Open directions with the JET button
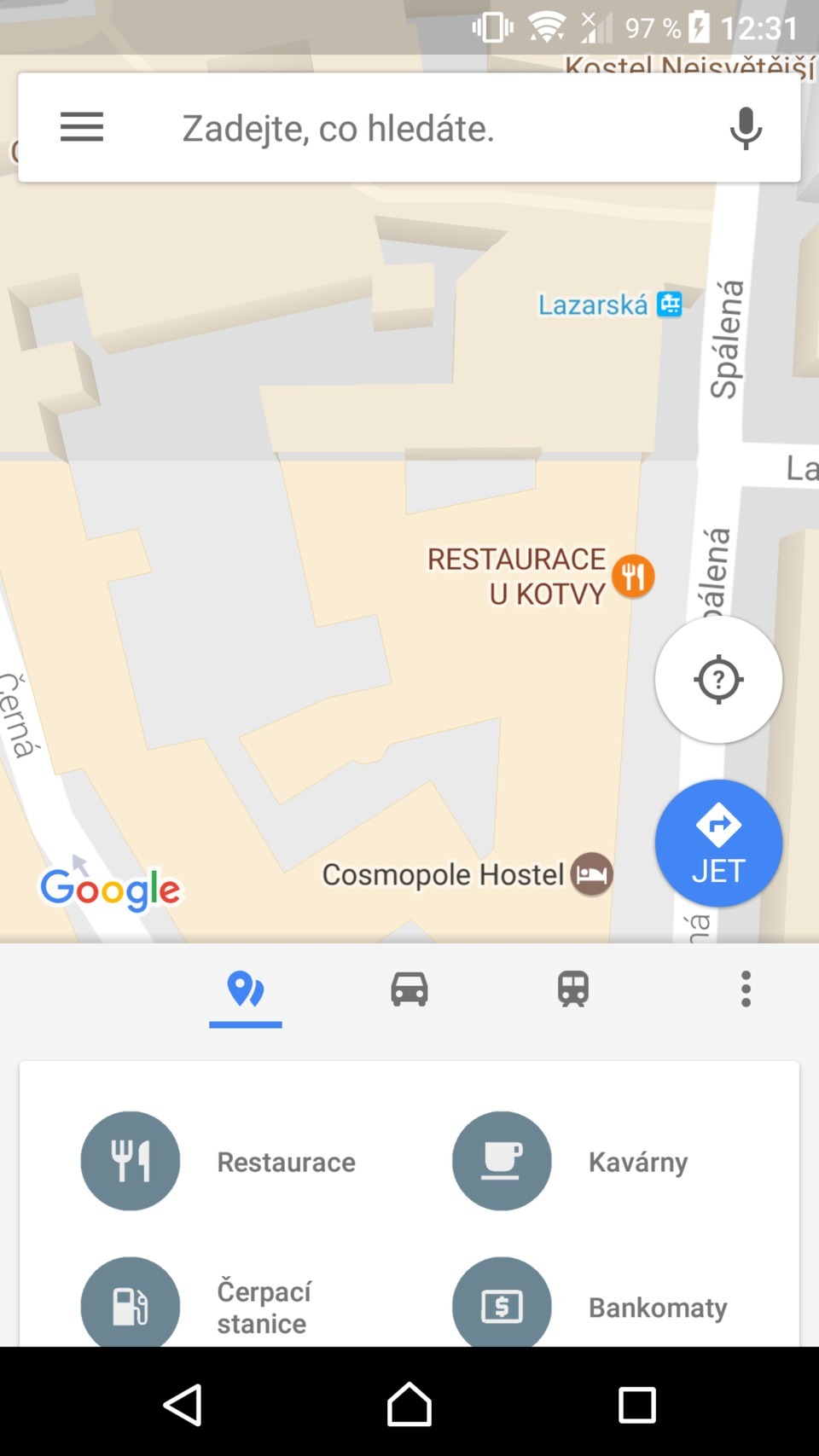This screenshot has width=819, height=1456. click(718, 843)
